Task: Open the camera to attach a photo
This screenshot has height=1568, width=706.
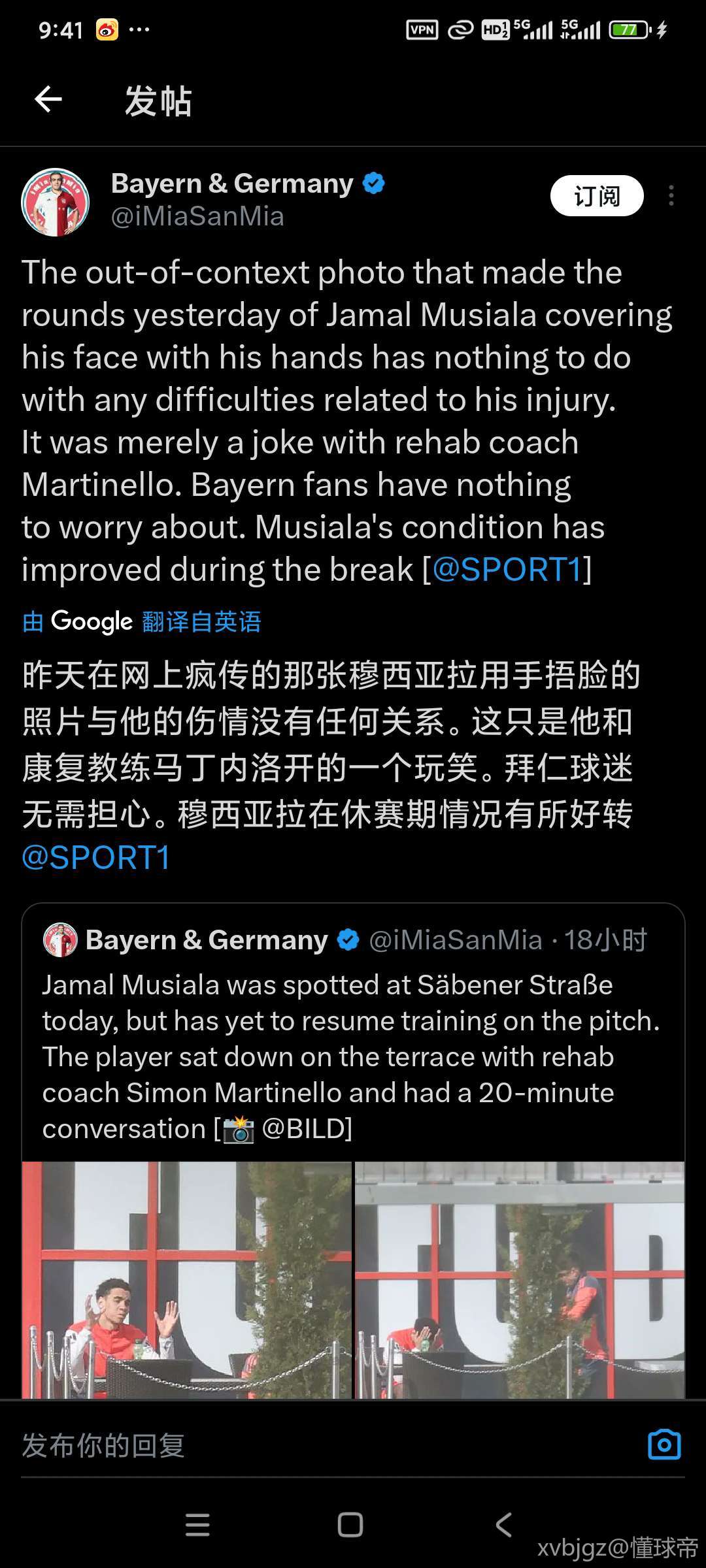Action: point(664,1445)
